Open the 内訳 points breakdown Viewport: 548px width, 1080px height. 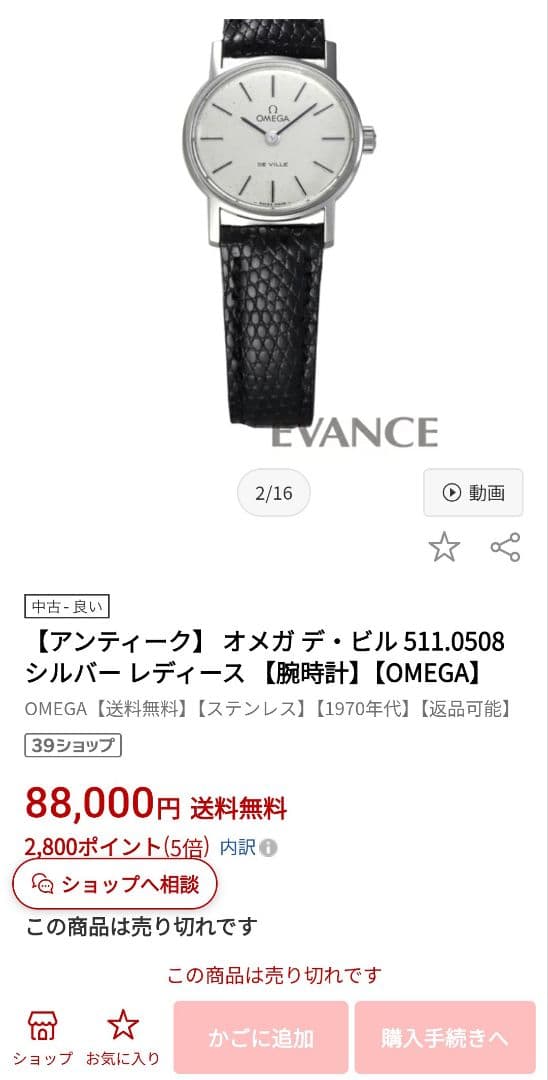pyautogui.click(x=249, y=847)
